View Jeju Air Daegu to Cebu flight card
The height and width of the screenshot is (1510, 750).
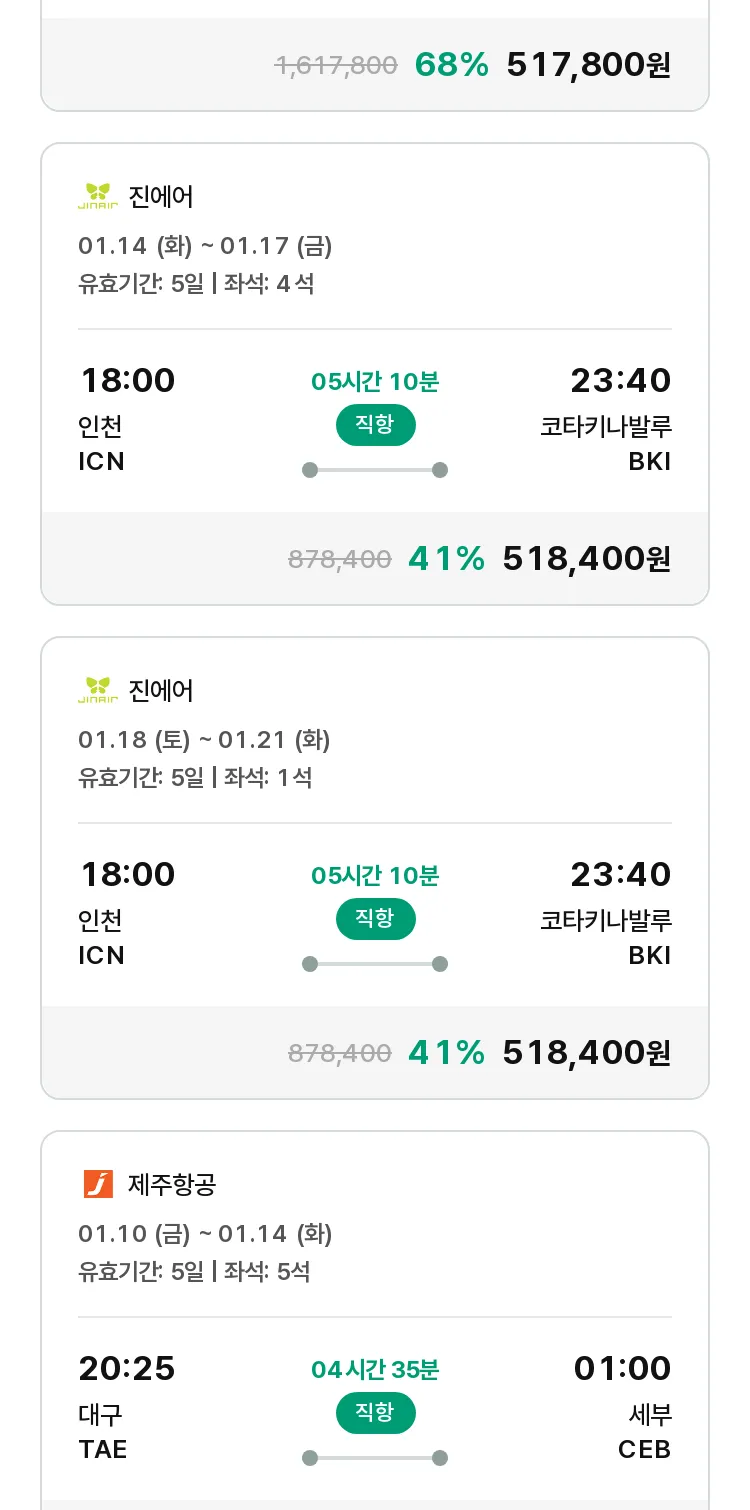tap(375, 1320)
